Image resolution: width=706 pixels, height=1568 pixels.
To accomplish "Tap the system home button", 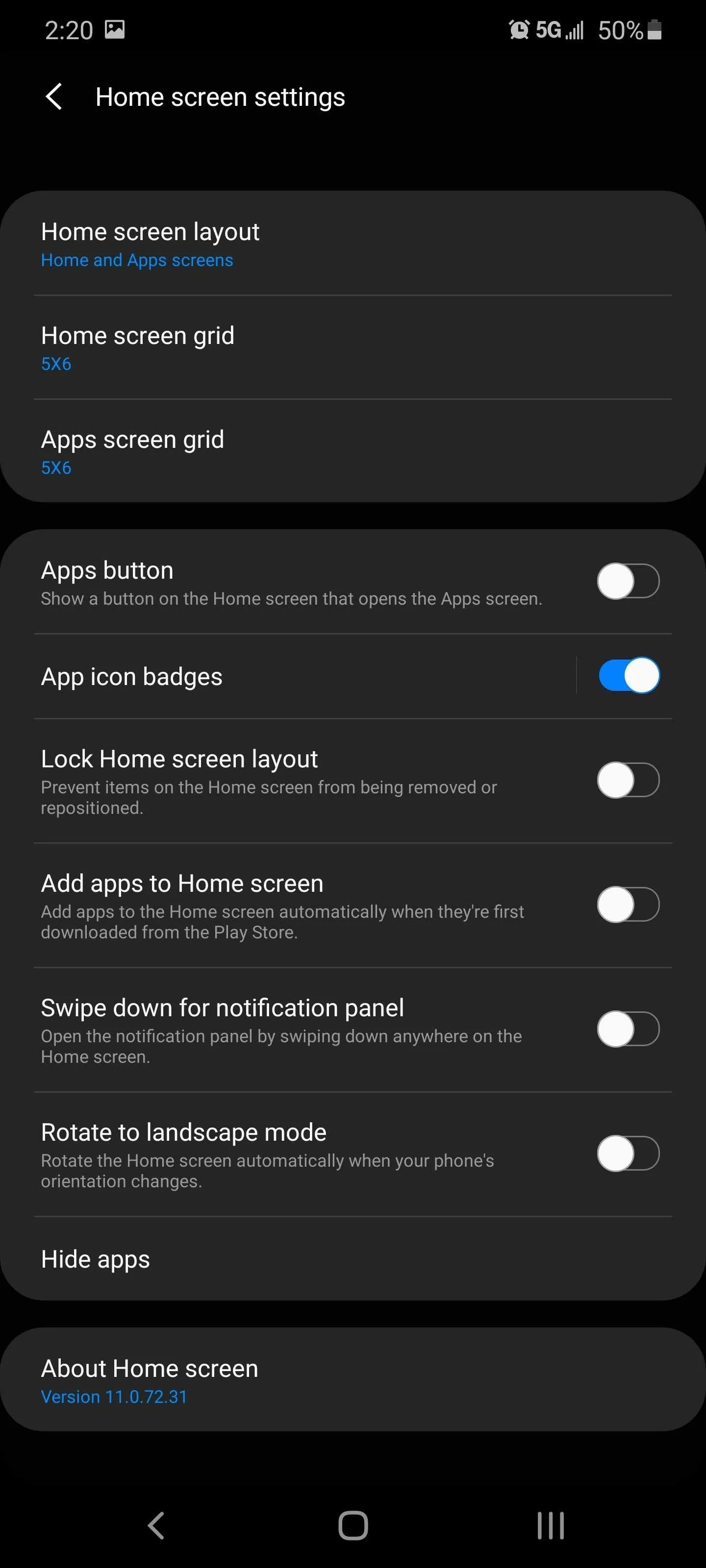I will tap(353, 1525).
